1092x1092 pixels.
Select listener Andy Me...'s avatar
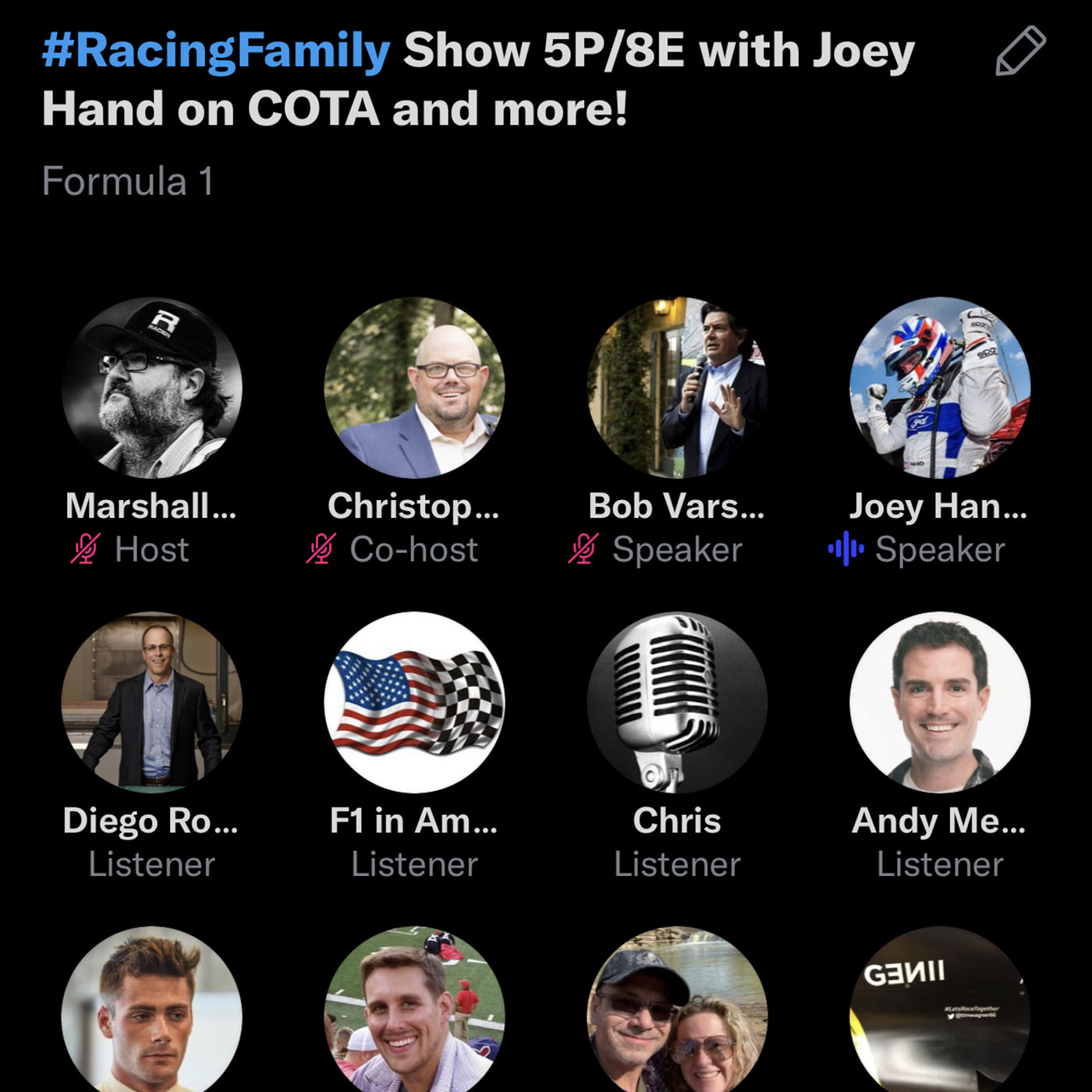(x=940, y=702)
